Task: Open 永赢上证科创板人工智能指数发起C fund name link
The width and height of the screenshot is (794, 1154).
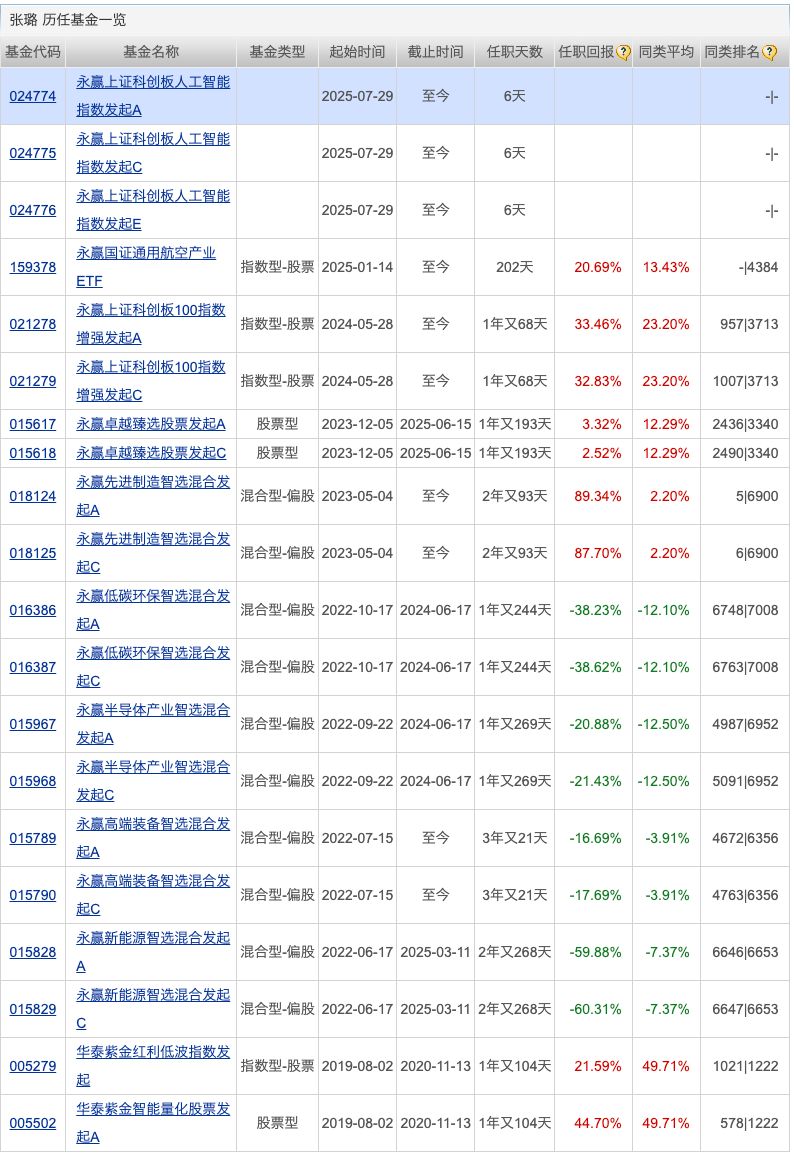Action: pyautogui.click(x=152, y=153)
